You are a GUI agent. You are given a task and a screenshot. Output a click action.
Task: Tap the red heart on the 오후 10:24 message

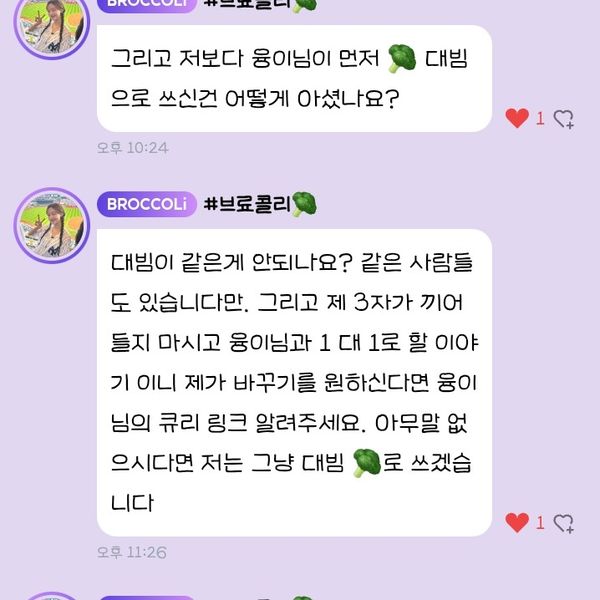517,119
